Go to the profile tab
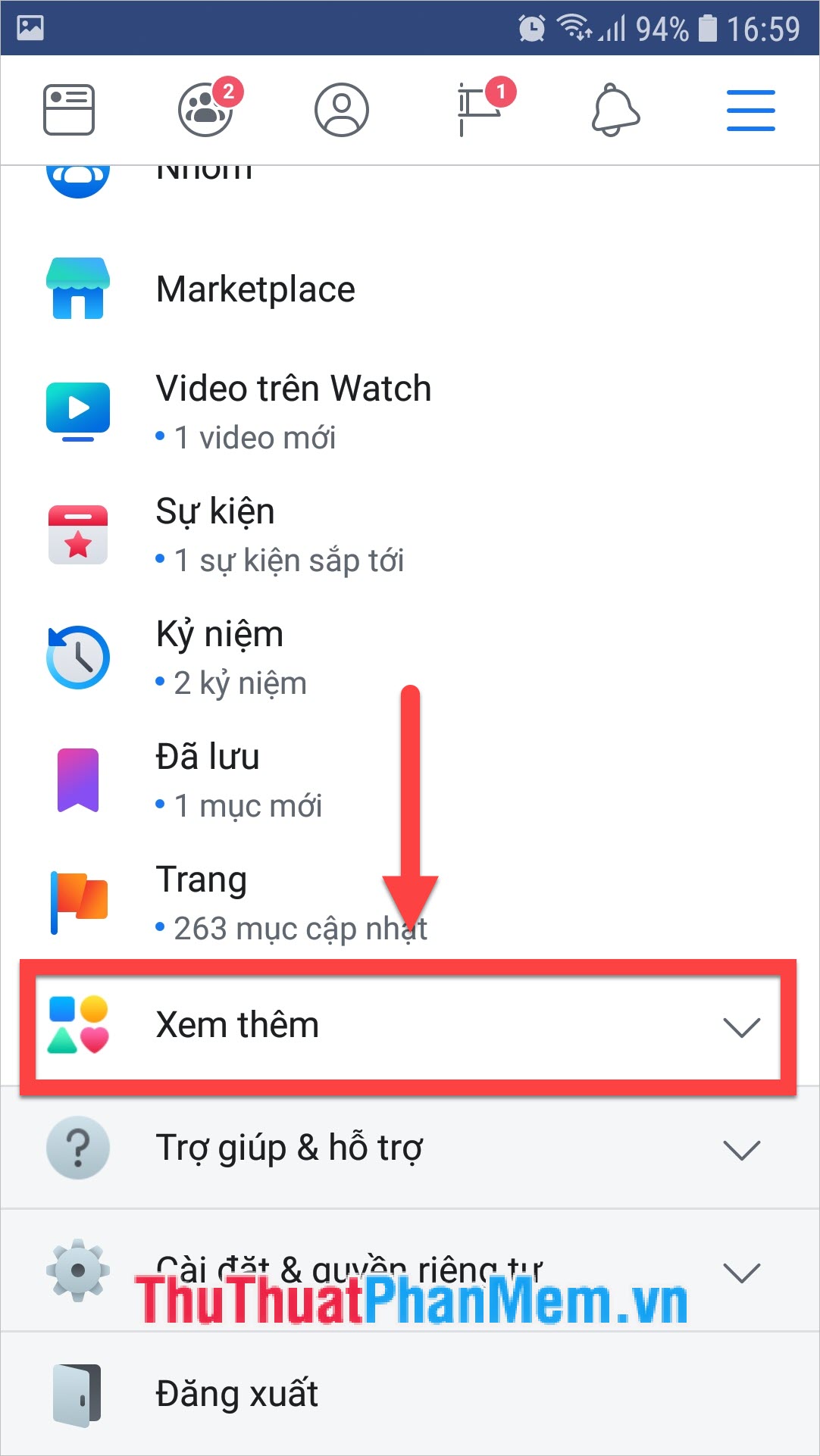The image size is (820, 1456). tap(342, 111)
